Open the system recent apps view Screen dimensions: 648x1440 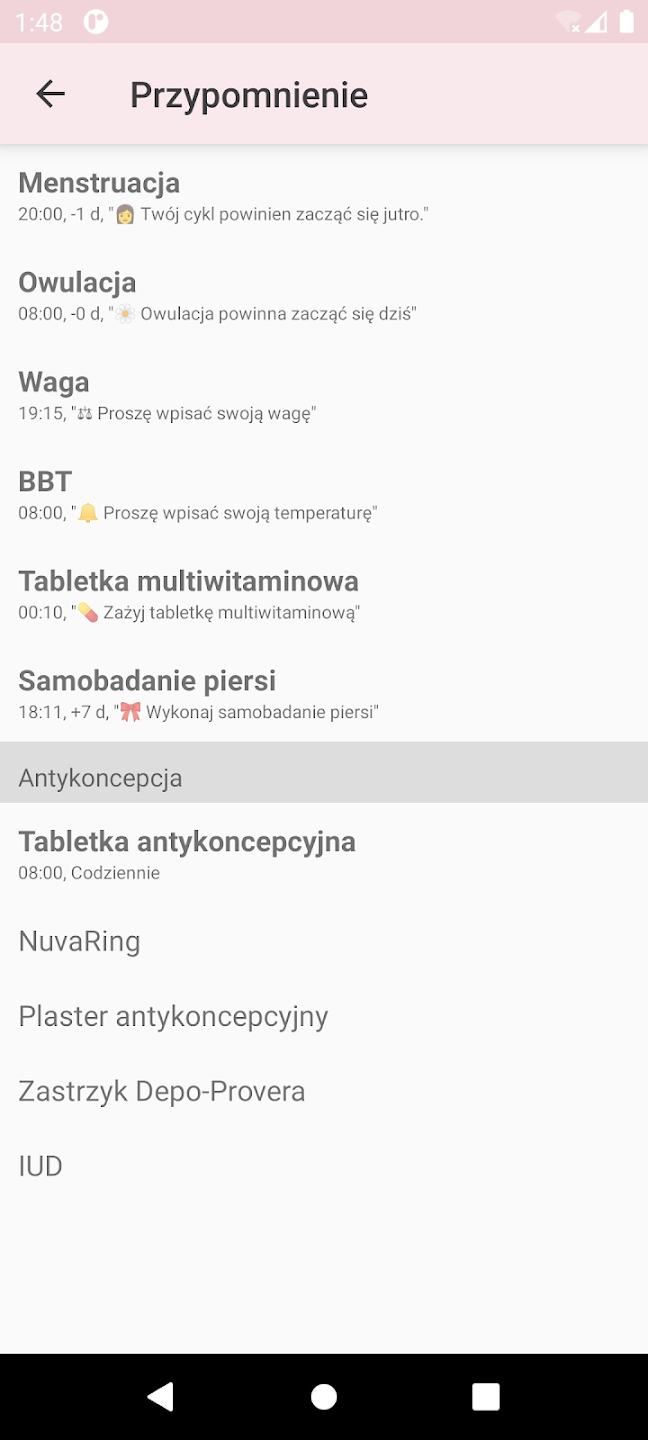point(486,1397)
